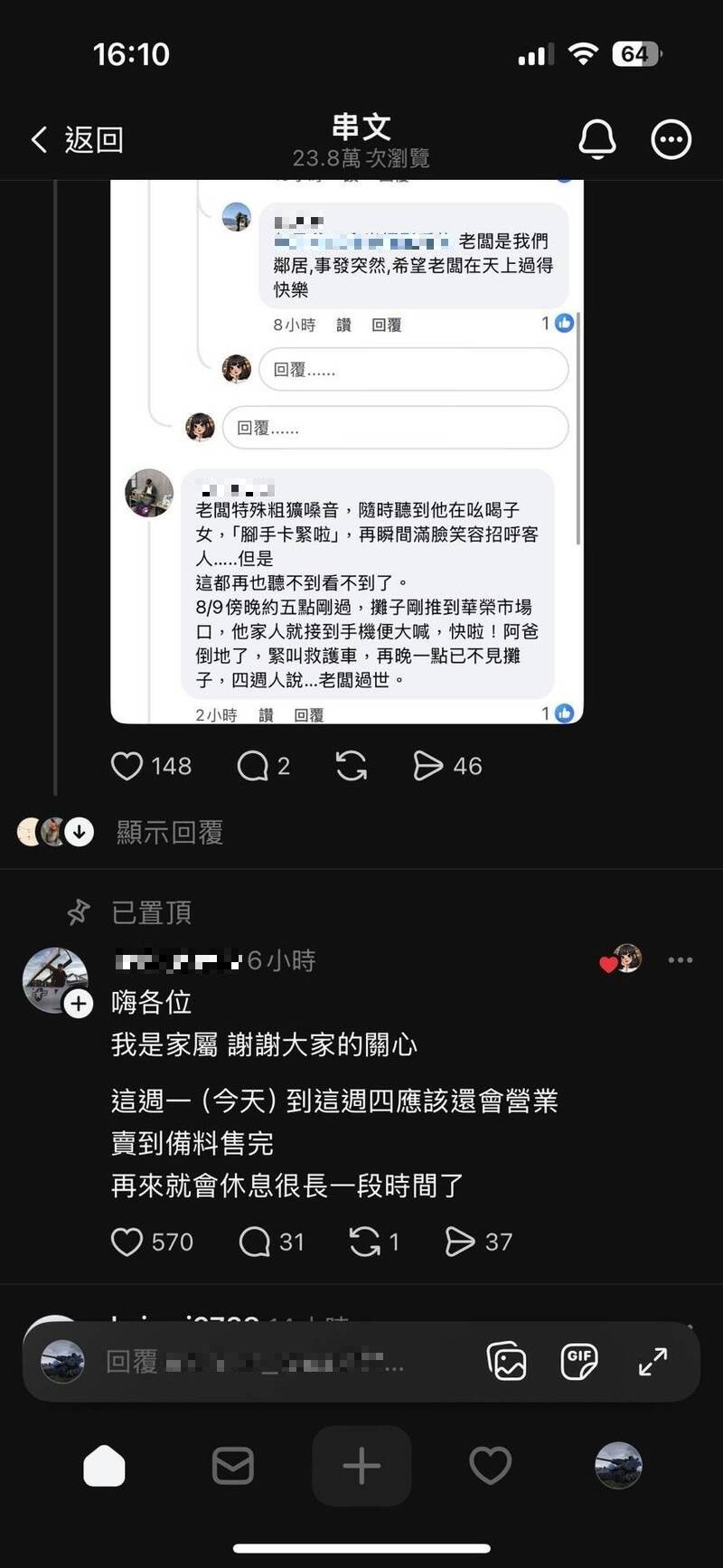
Task: Like the post showing 148 likes
Action: click(x=128, y=766)
